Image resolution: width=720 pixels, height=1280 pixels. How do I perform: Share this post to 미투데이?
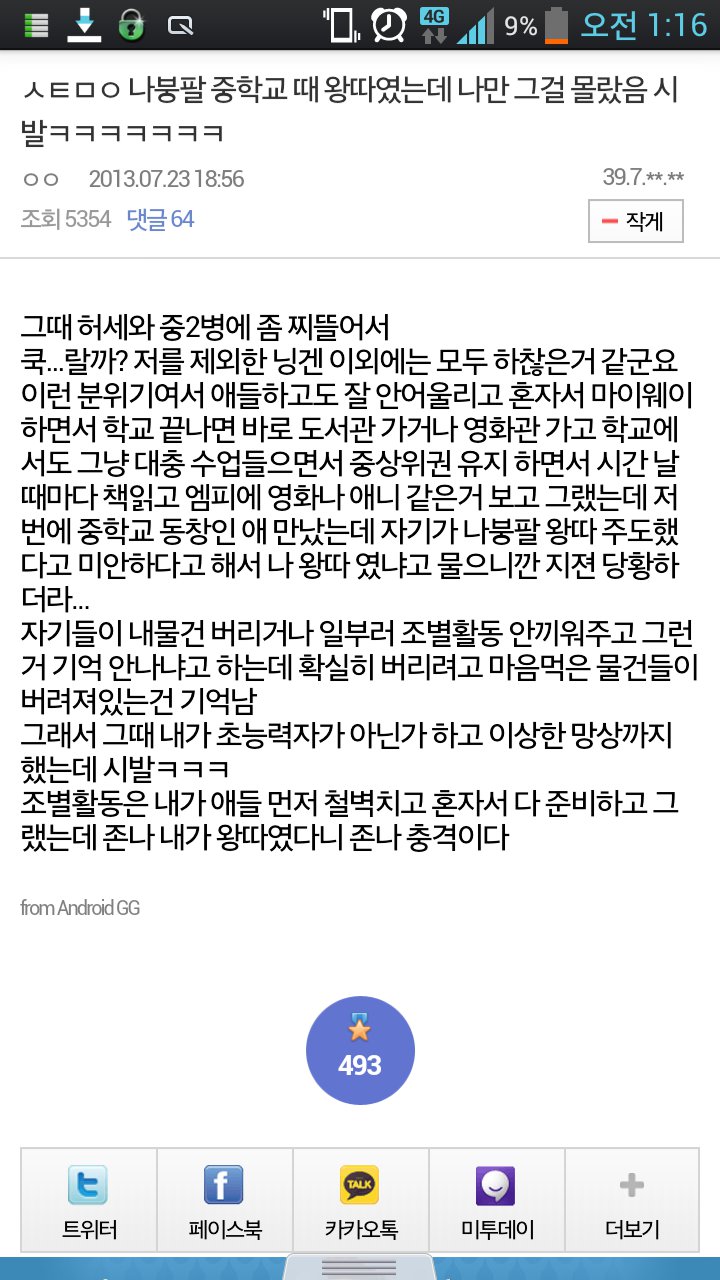496,1201
